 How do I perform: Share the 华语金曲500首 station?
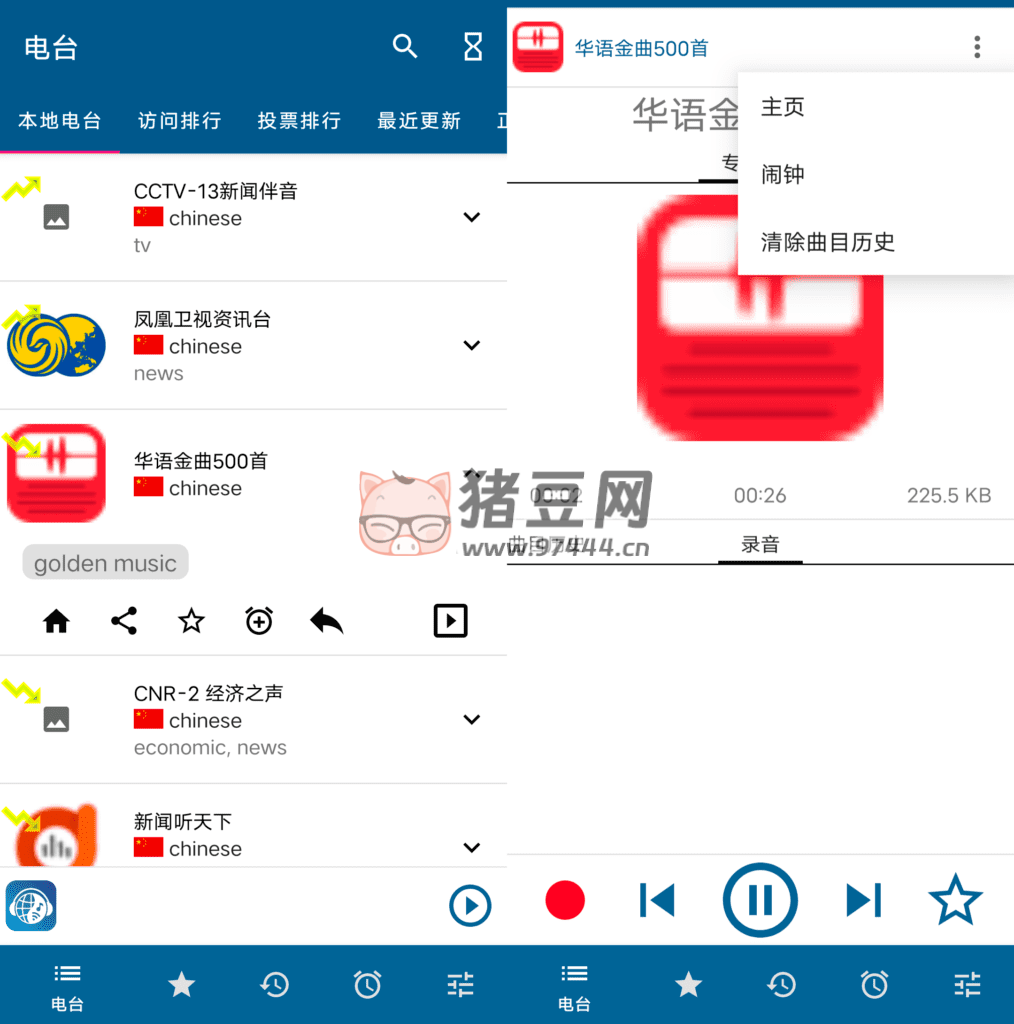[x=124, y=621]
